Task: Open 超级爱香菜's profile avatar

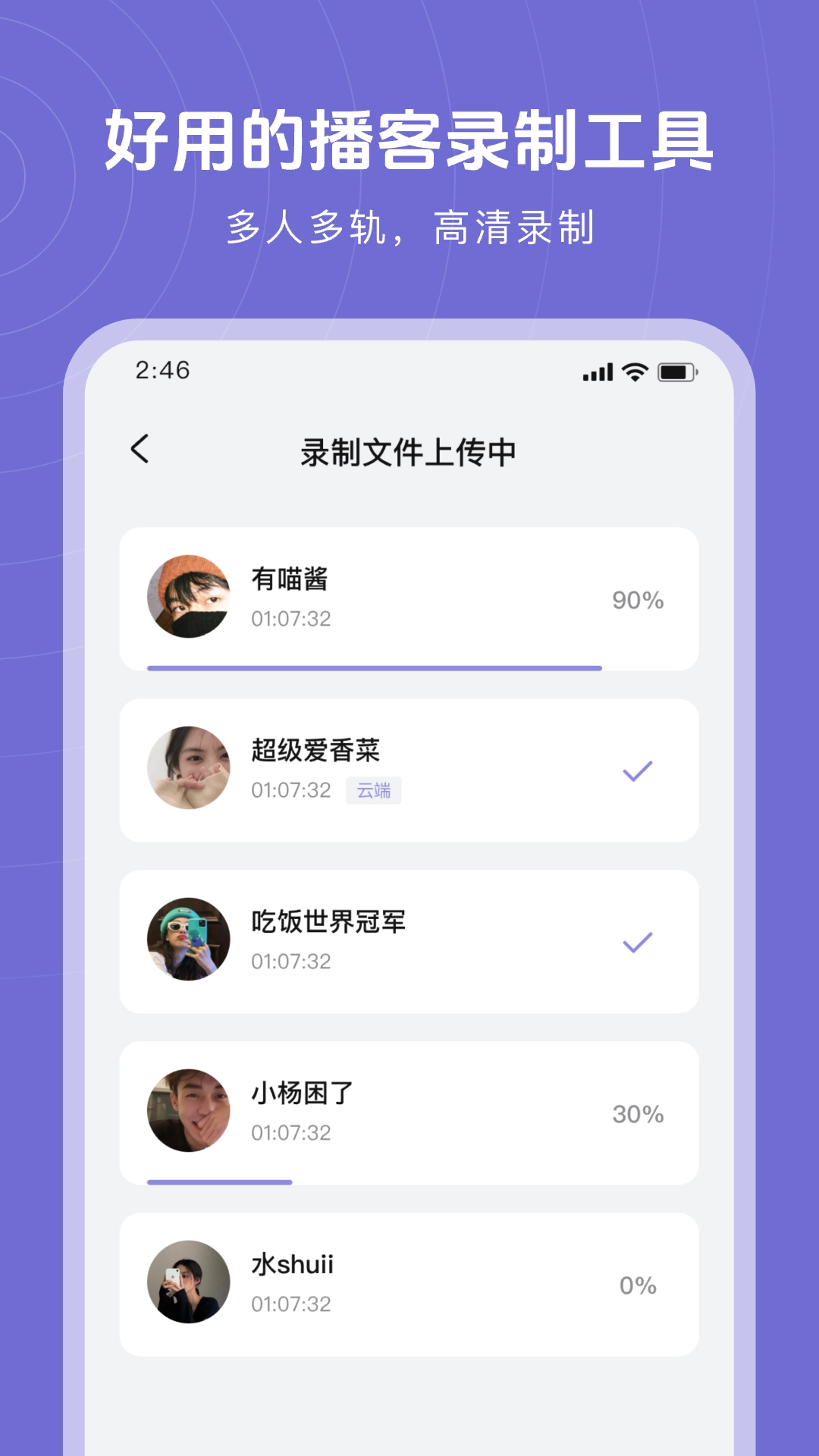Action: click(x=189, y=768)
